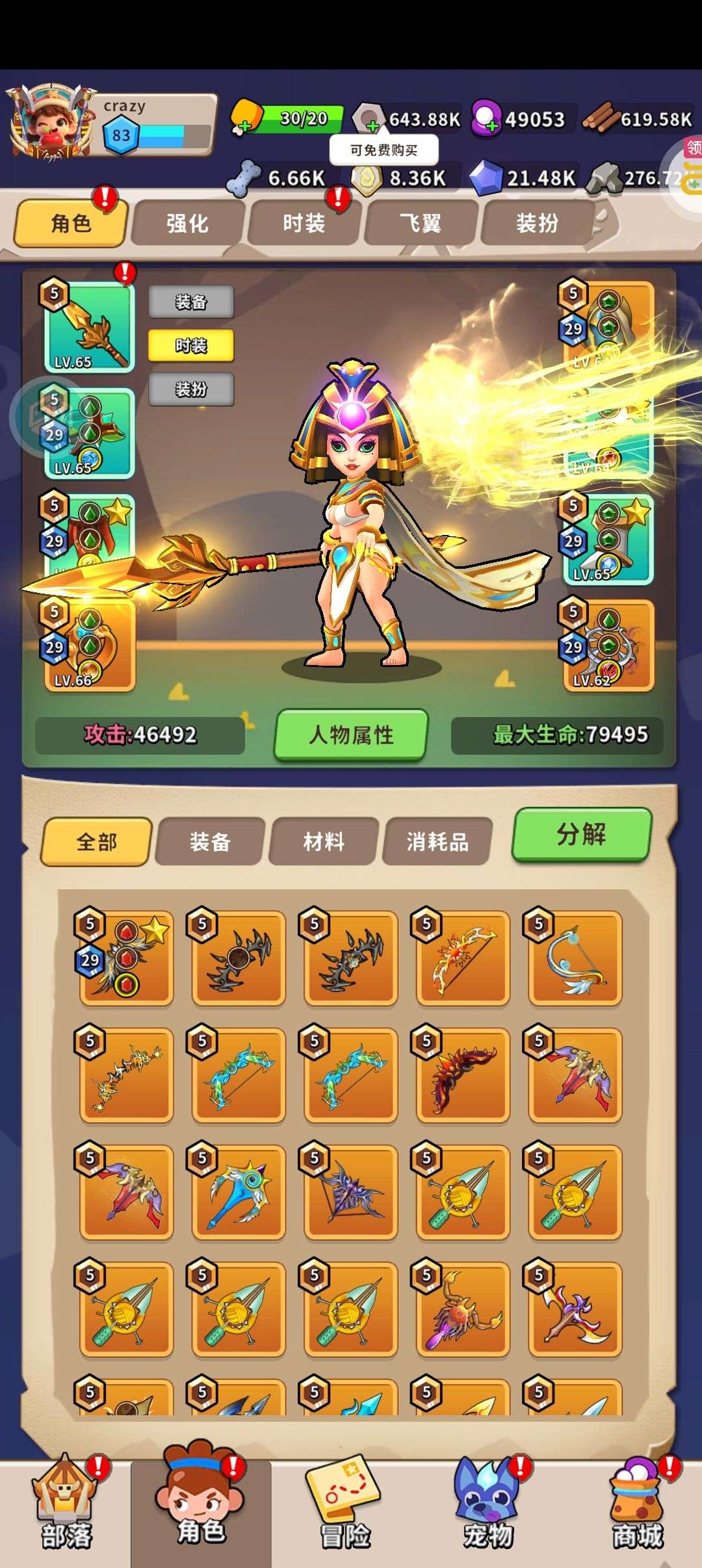Switch to the 强化 tab

[x=188, y=224]
